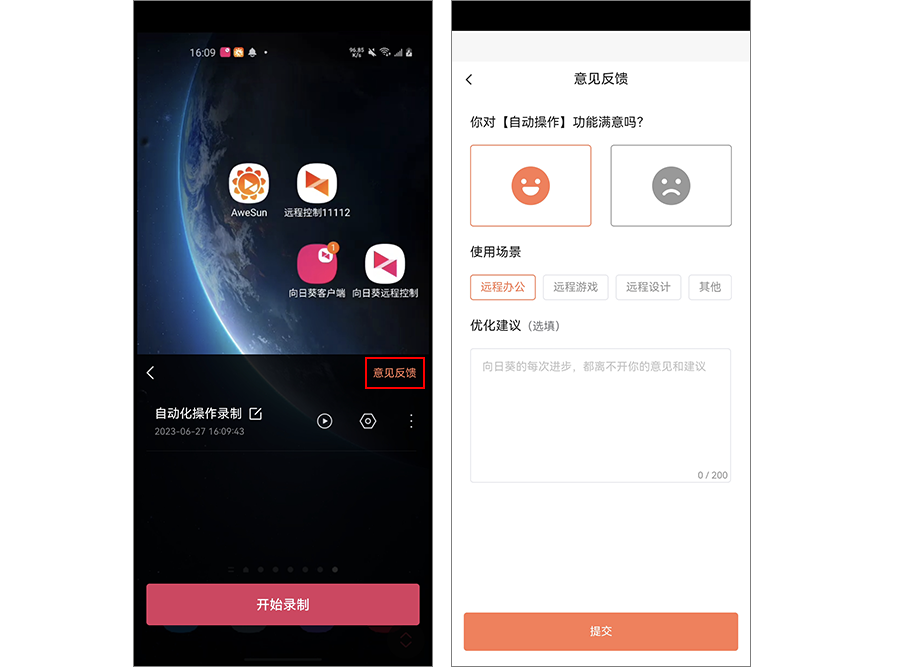
Task: Open 意见反馈 link on recording panel
Action: pos(394,373)
